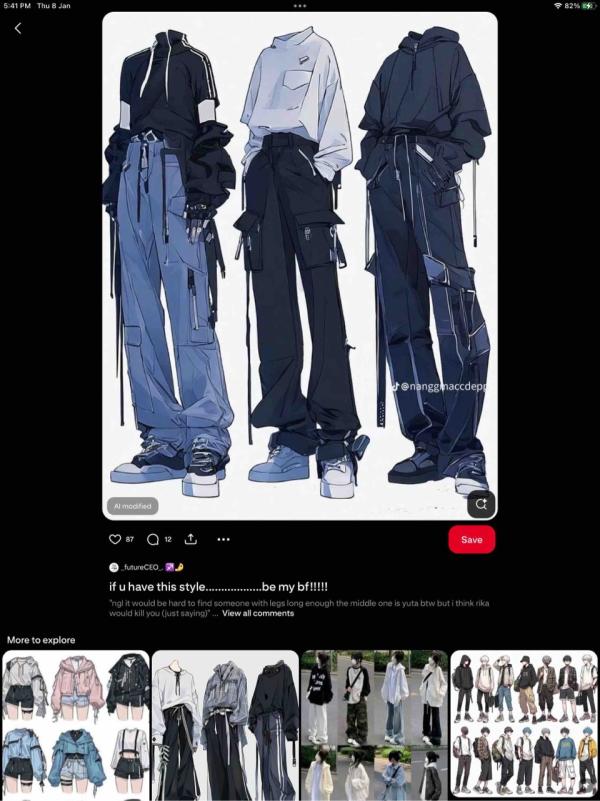Open the comments on this pin
This screenshot has height=801, width=600.
click(153, 539)
